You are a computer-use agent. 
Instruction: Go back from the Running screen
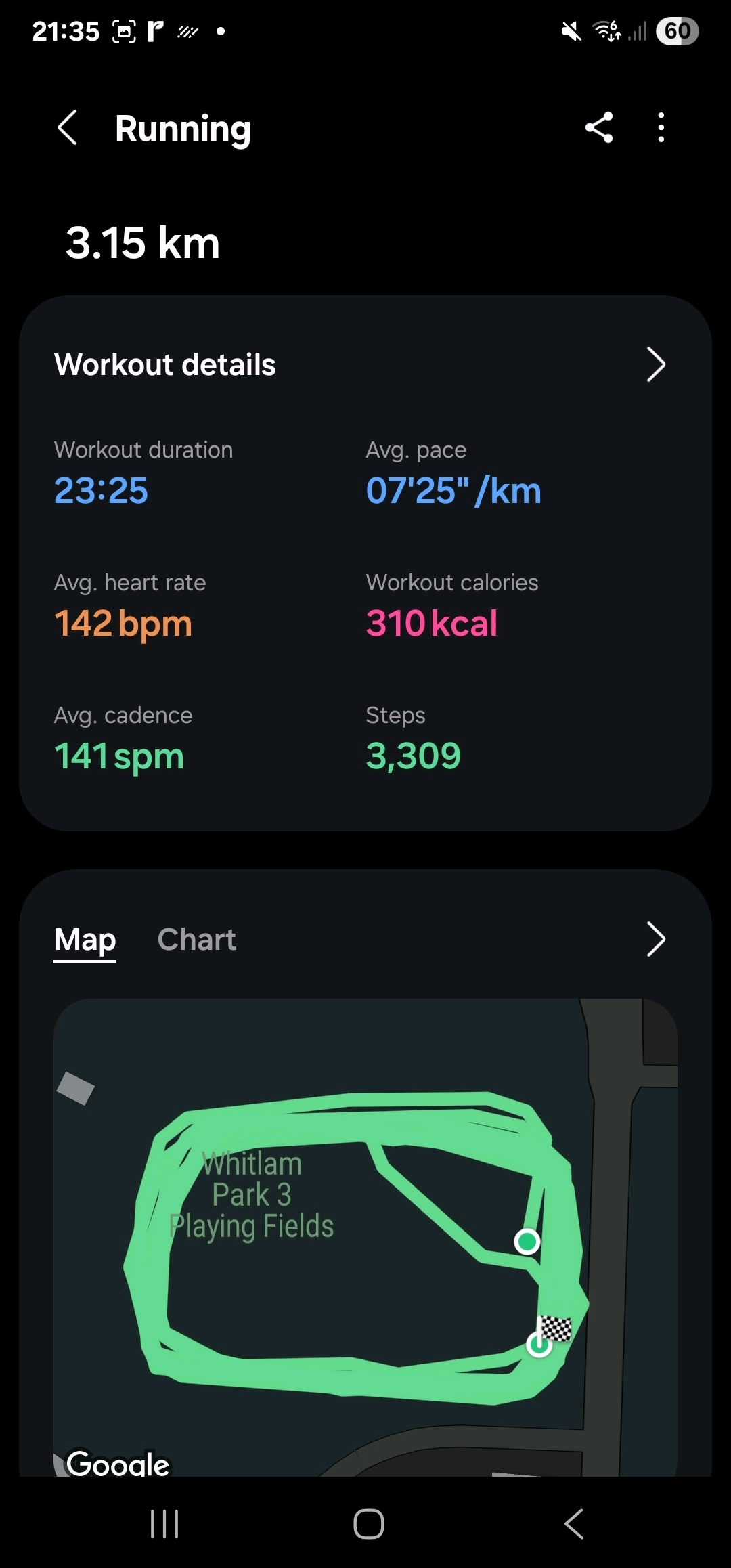coord(68,128)
